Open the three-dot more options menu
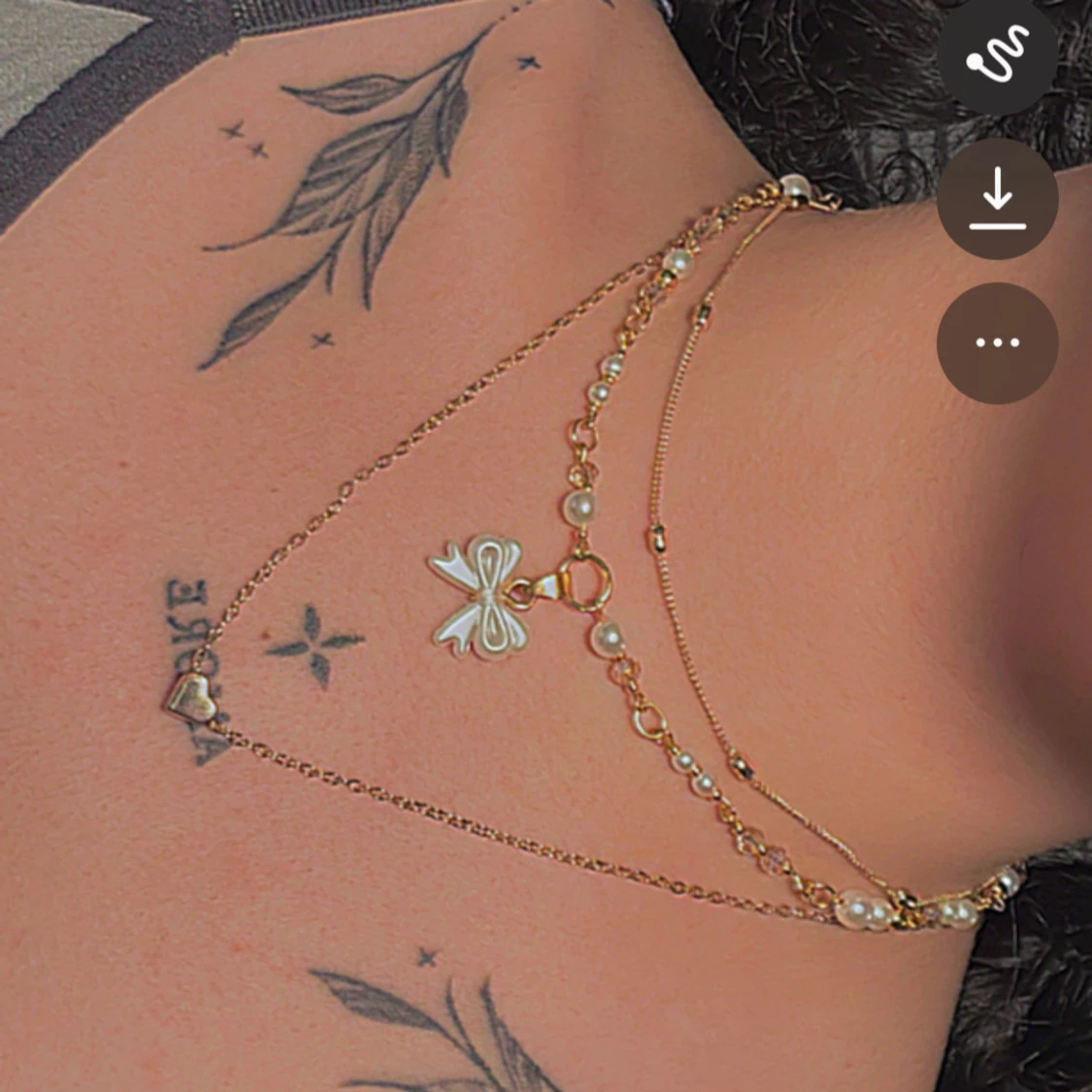Image resolution: width=1092 pixels, height=1092 pixels. (x=997, y=343)
